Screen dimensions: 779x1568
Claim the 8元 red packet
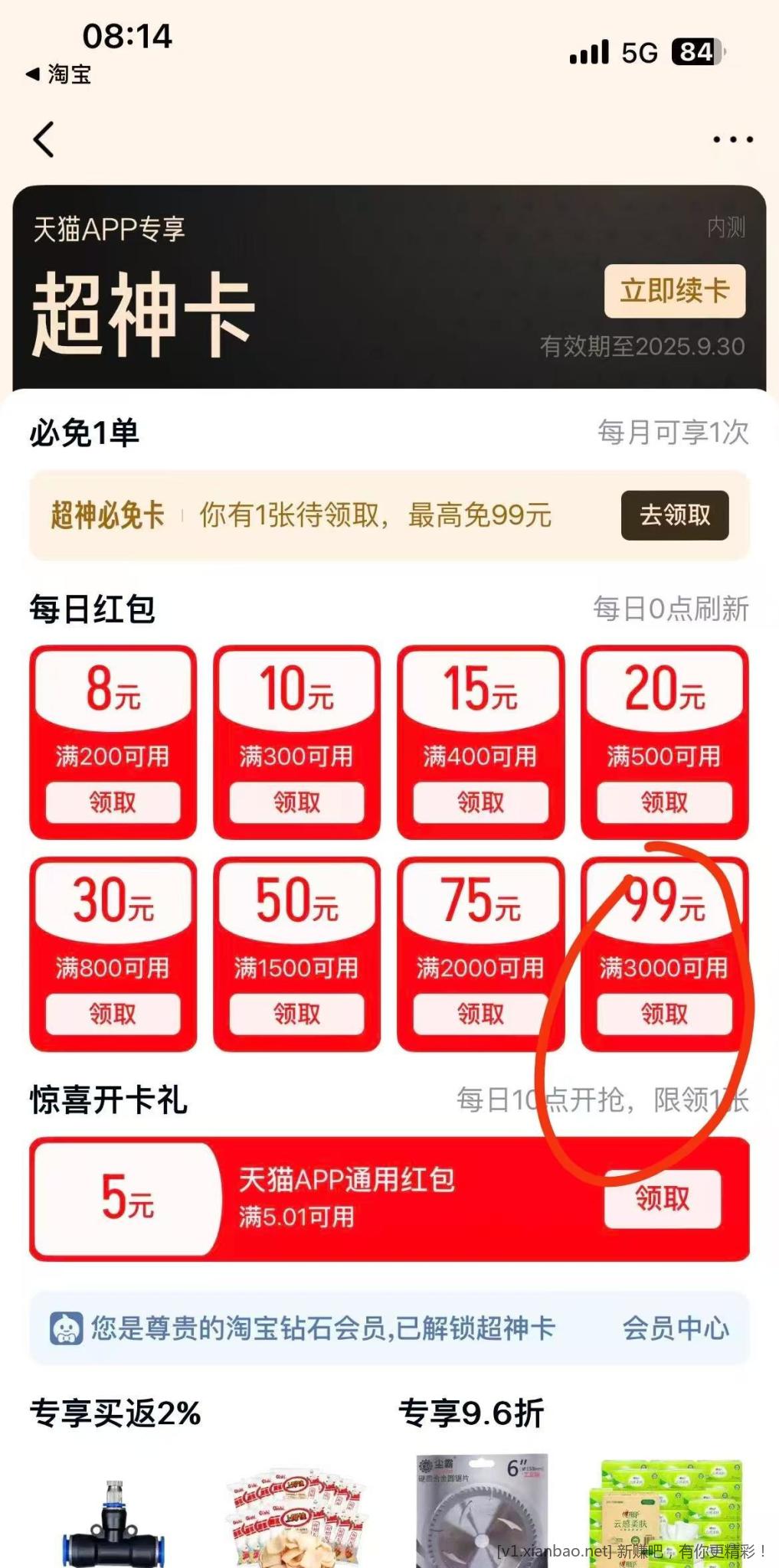point(113,802)
